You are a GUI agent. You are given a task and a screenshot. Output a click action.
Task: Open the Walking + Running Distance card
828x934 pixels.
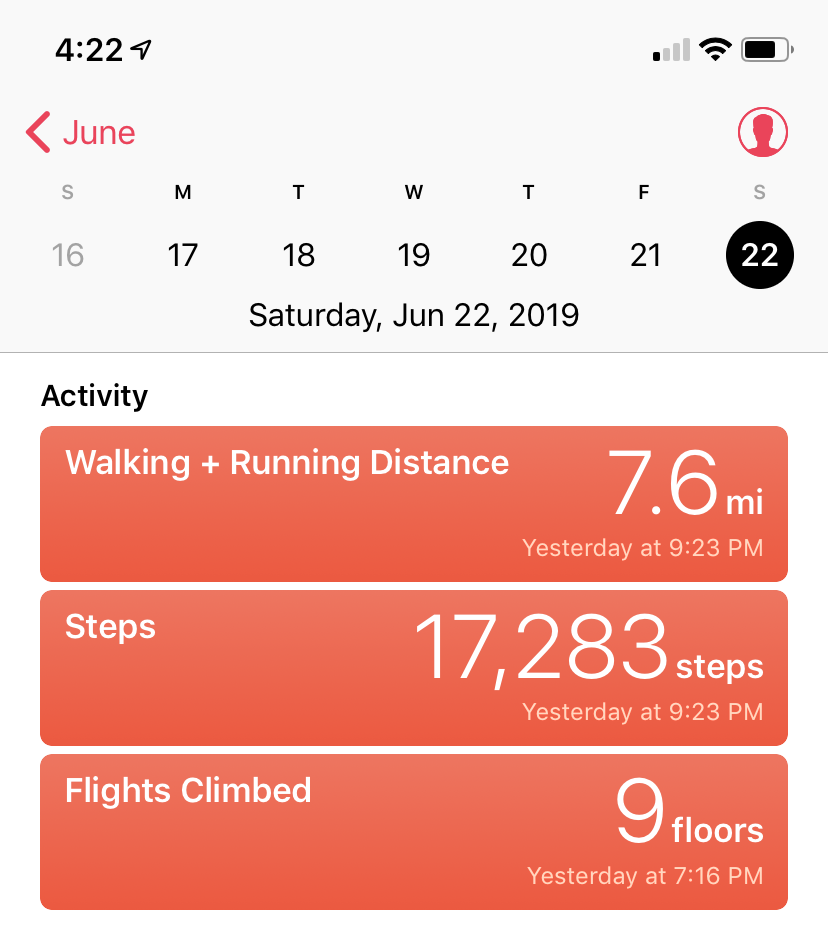click(414, 504)
